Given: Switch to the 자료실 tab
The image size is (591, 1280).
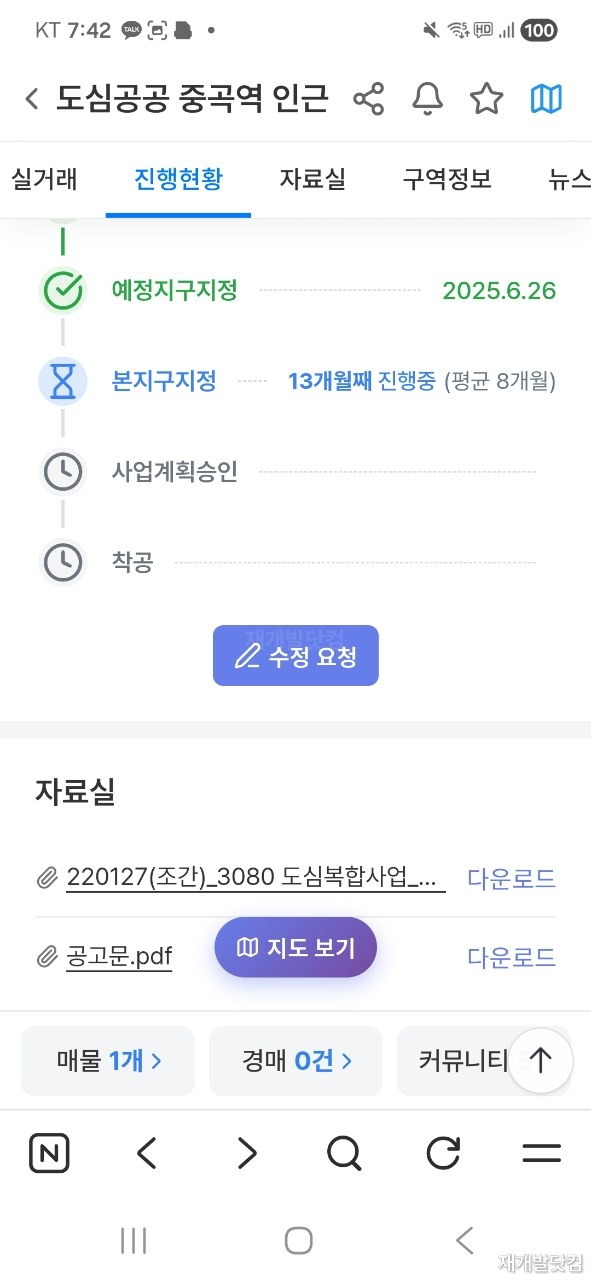Looking at the screenshot, I should pyautogui.click(x=312, y=180).
